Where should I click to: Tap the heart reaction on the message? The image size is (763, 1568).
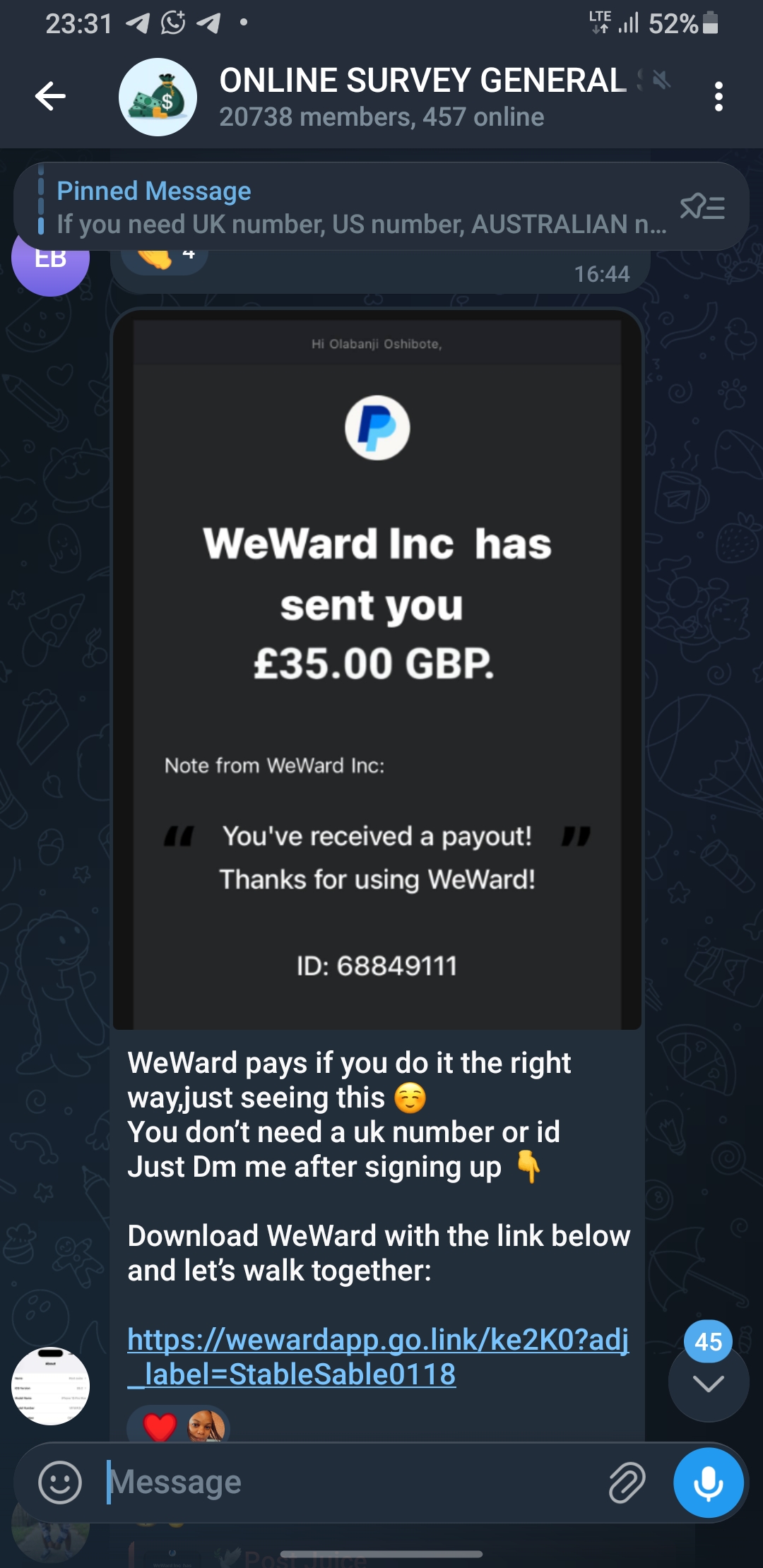pyautogui.click(x=160, y=1427)
